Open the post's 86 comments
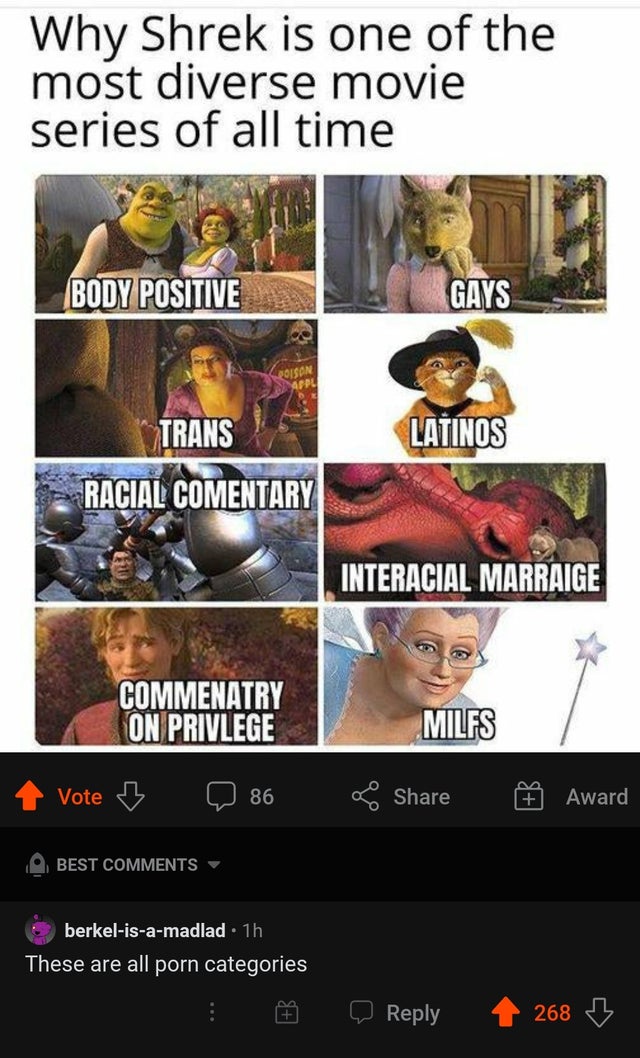This screenshot has width=640, height=1058. (240, 797)
